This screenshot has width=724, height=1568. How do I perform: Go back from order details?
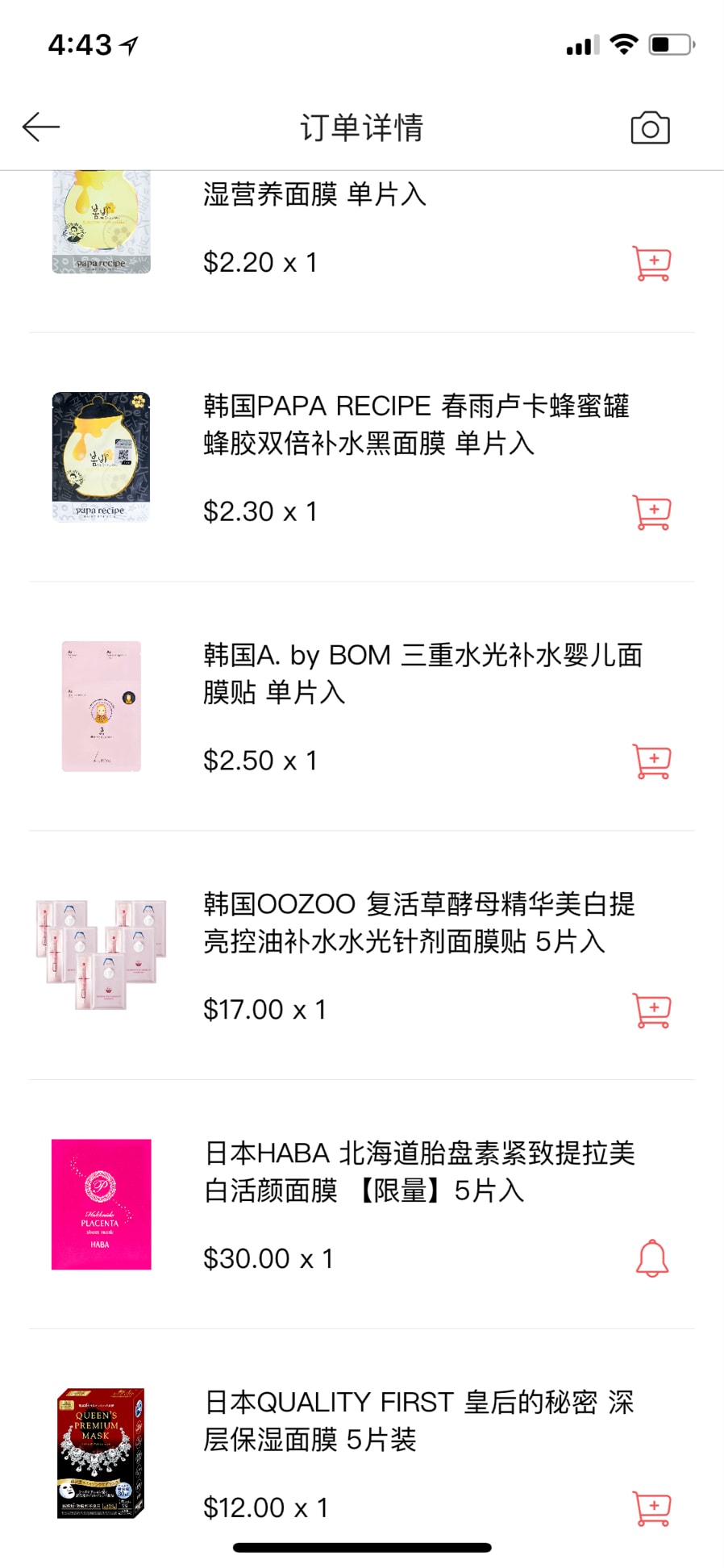click(x=41, y=127)
